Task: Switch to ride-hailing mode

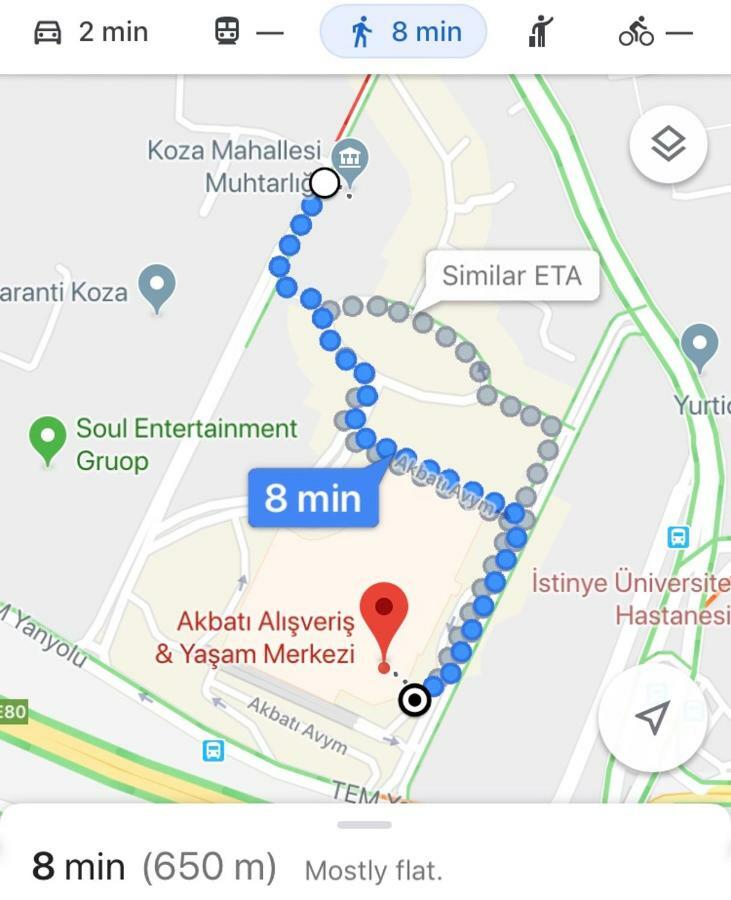Action: [540, 32]
